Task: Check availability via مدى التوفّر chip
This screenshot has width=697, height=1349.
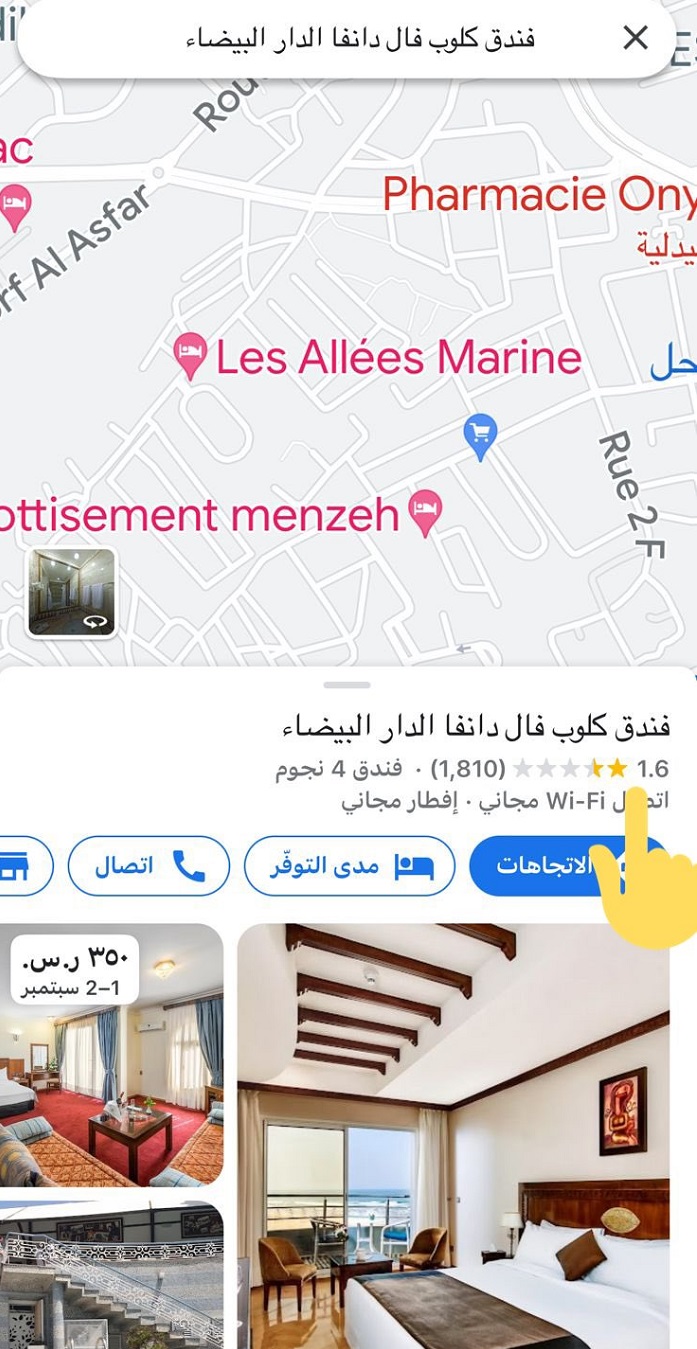Action: (350, 866)
